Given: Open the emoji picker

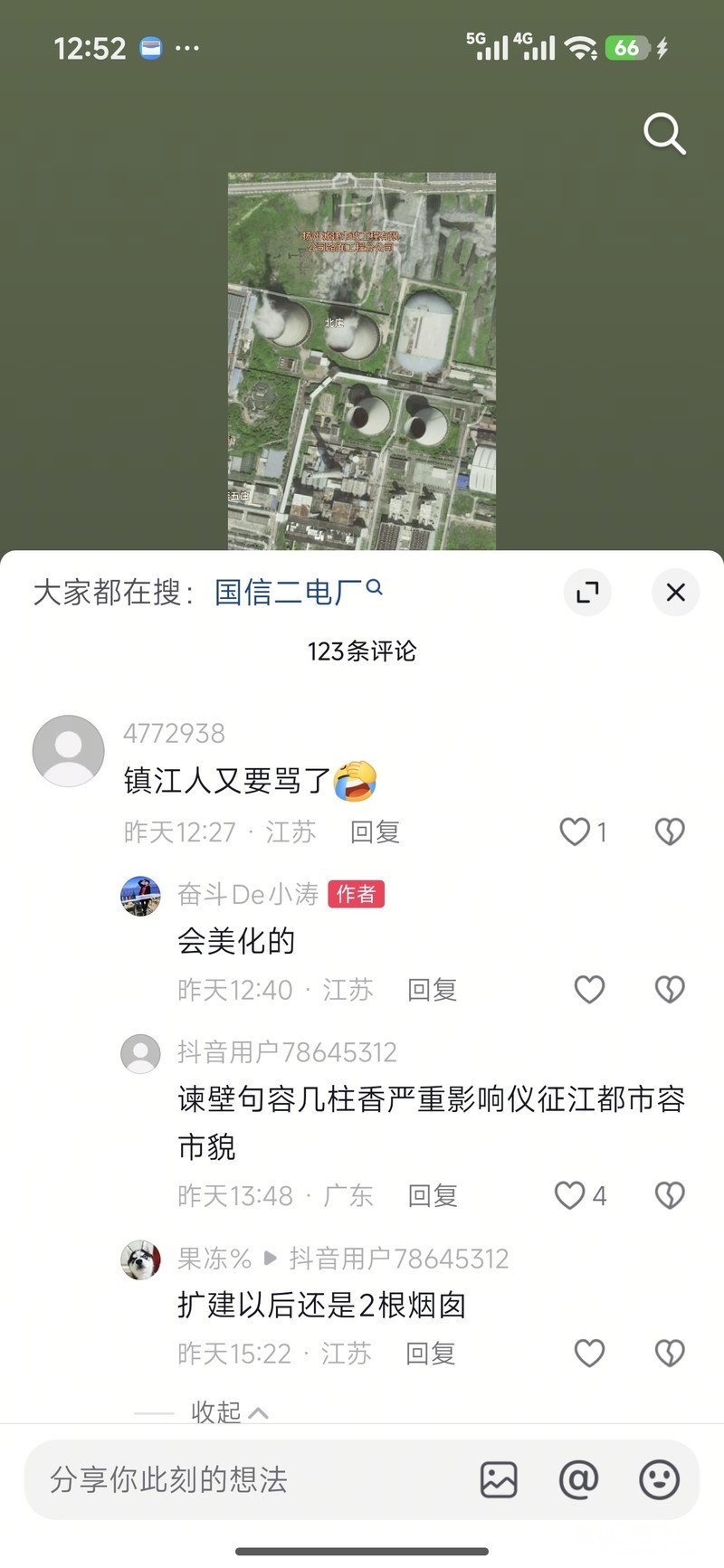Looking at the screenshot, I should 659,1480.
